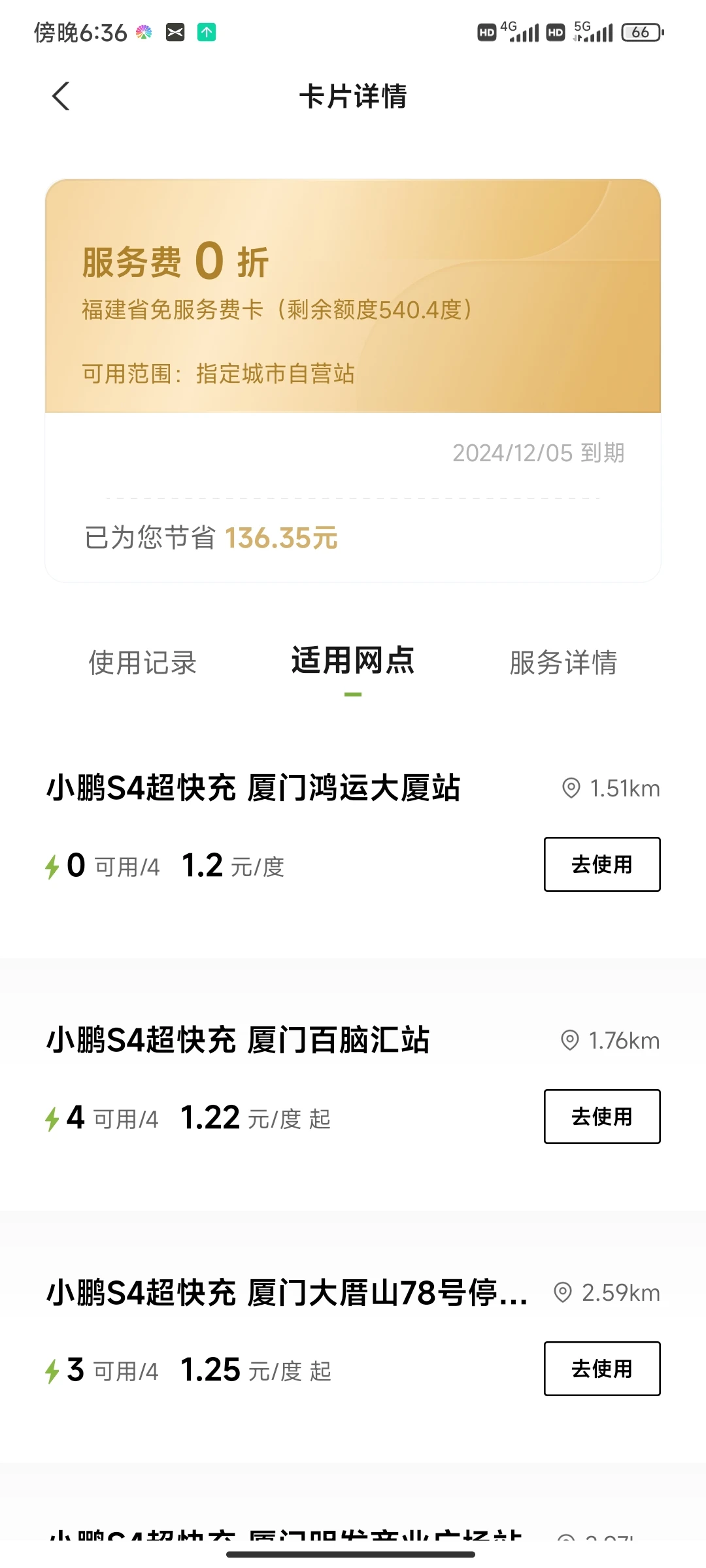This screenshot has height=1568, width=706.
Task: Select the 适用网点 tab
Action: pyautogui.click(x=353, y=661)
